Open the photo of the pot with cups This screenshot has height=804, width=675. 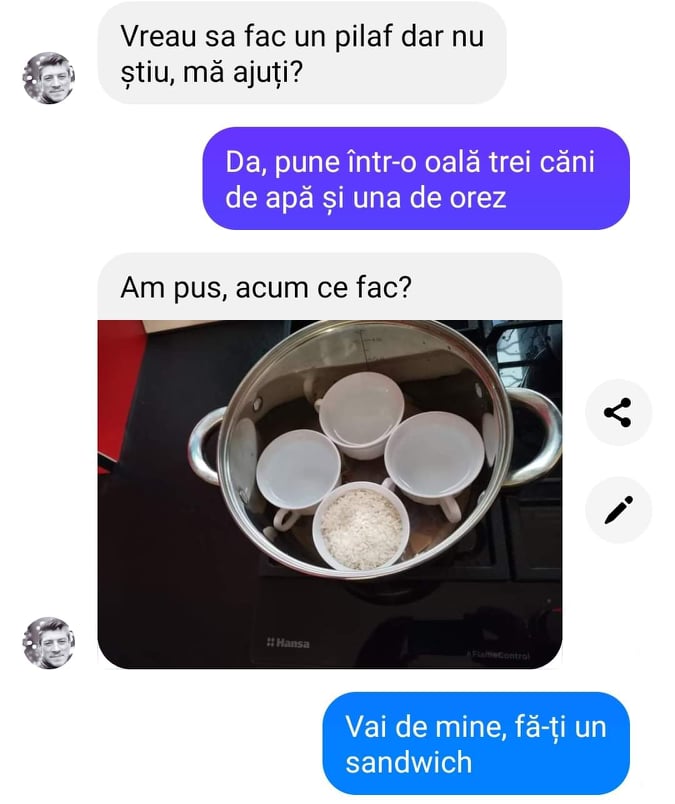329,494
